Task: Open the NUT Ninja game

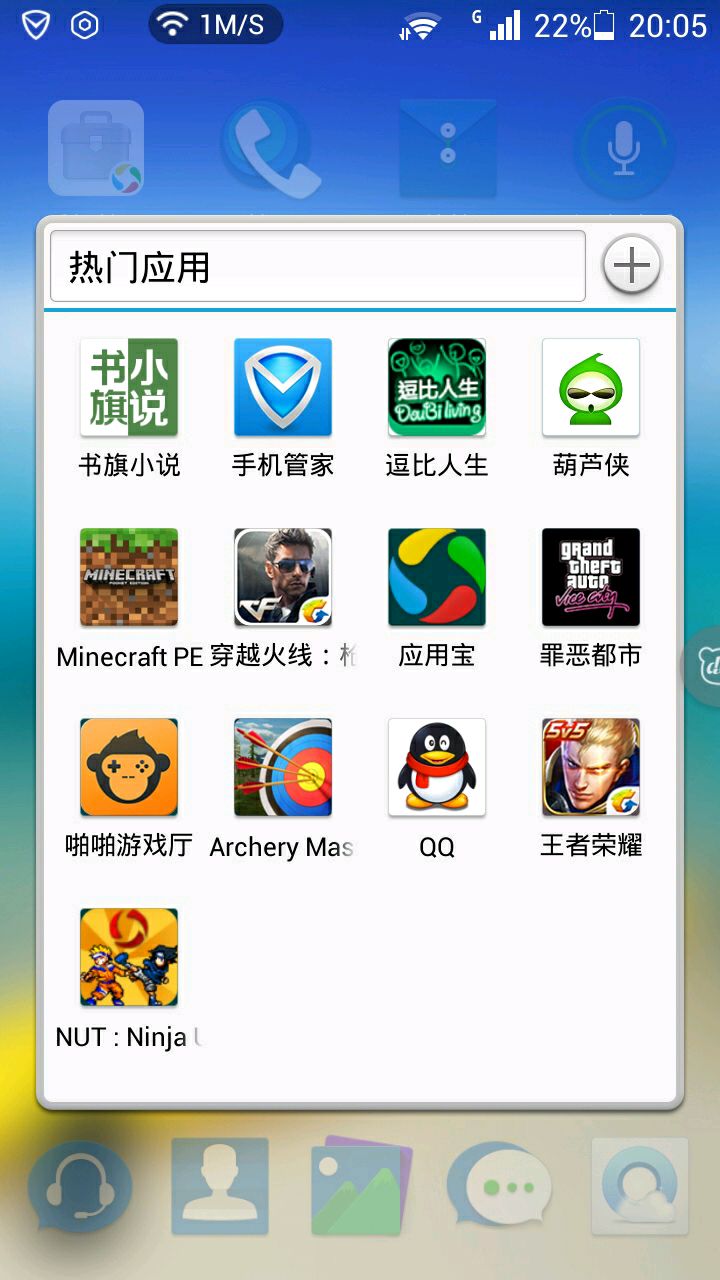Action: point(129,958)
